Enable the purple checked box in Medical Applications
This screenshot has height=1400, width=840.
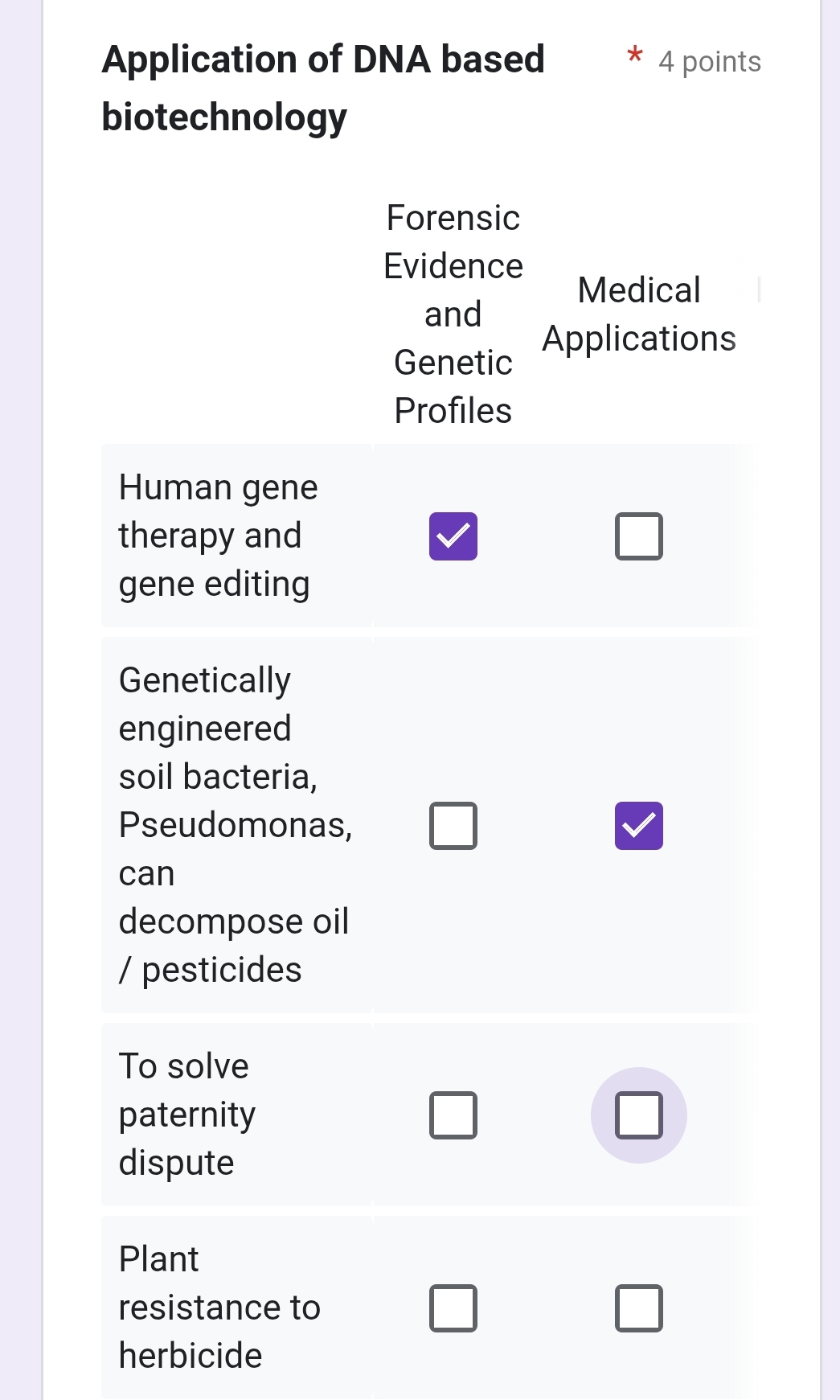(x=638, y=824)
